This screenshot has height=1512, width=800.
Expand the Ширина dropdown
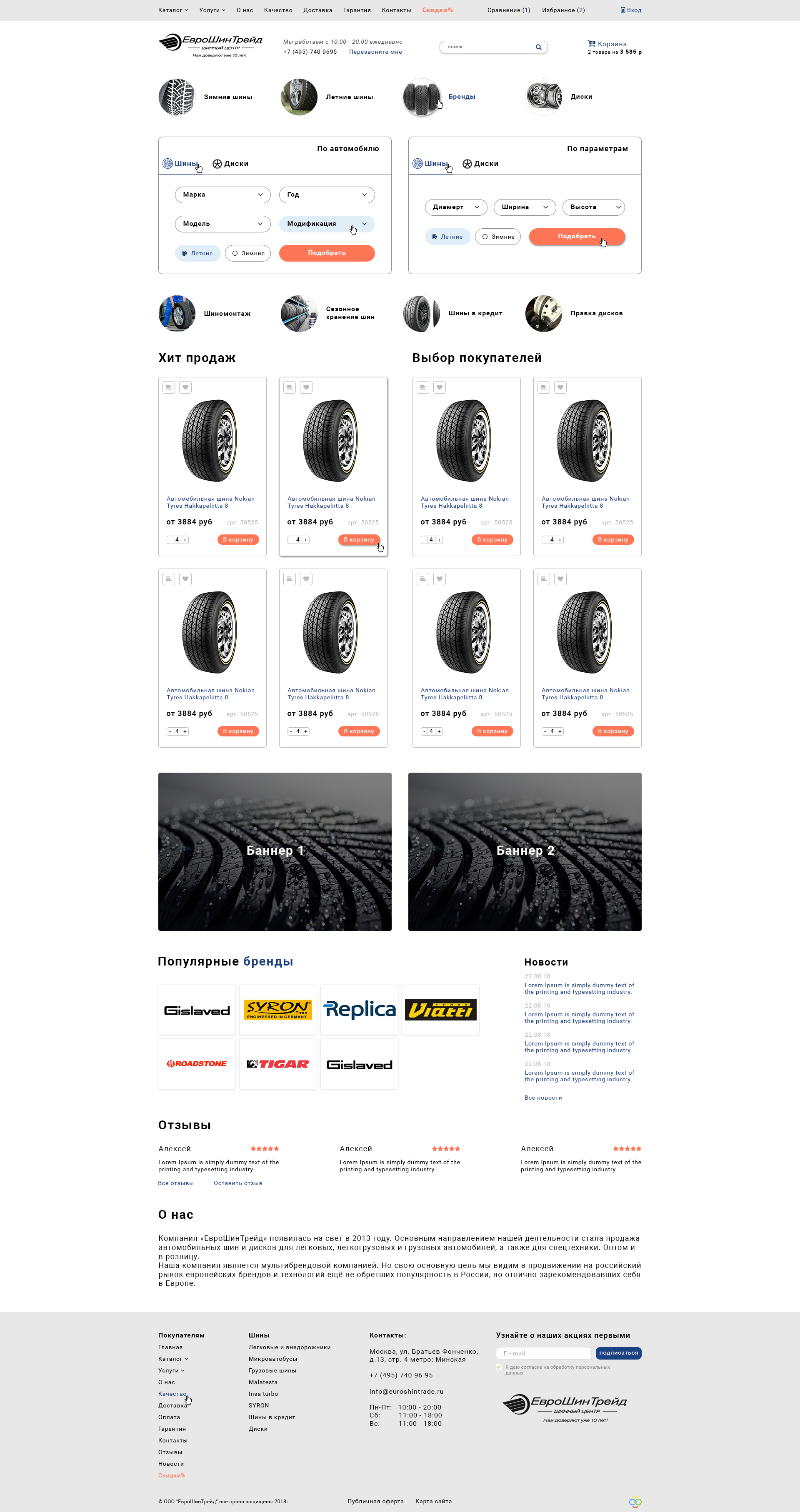point(524,207)
